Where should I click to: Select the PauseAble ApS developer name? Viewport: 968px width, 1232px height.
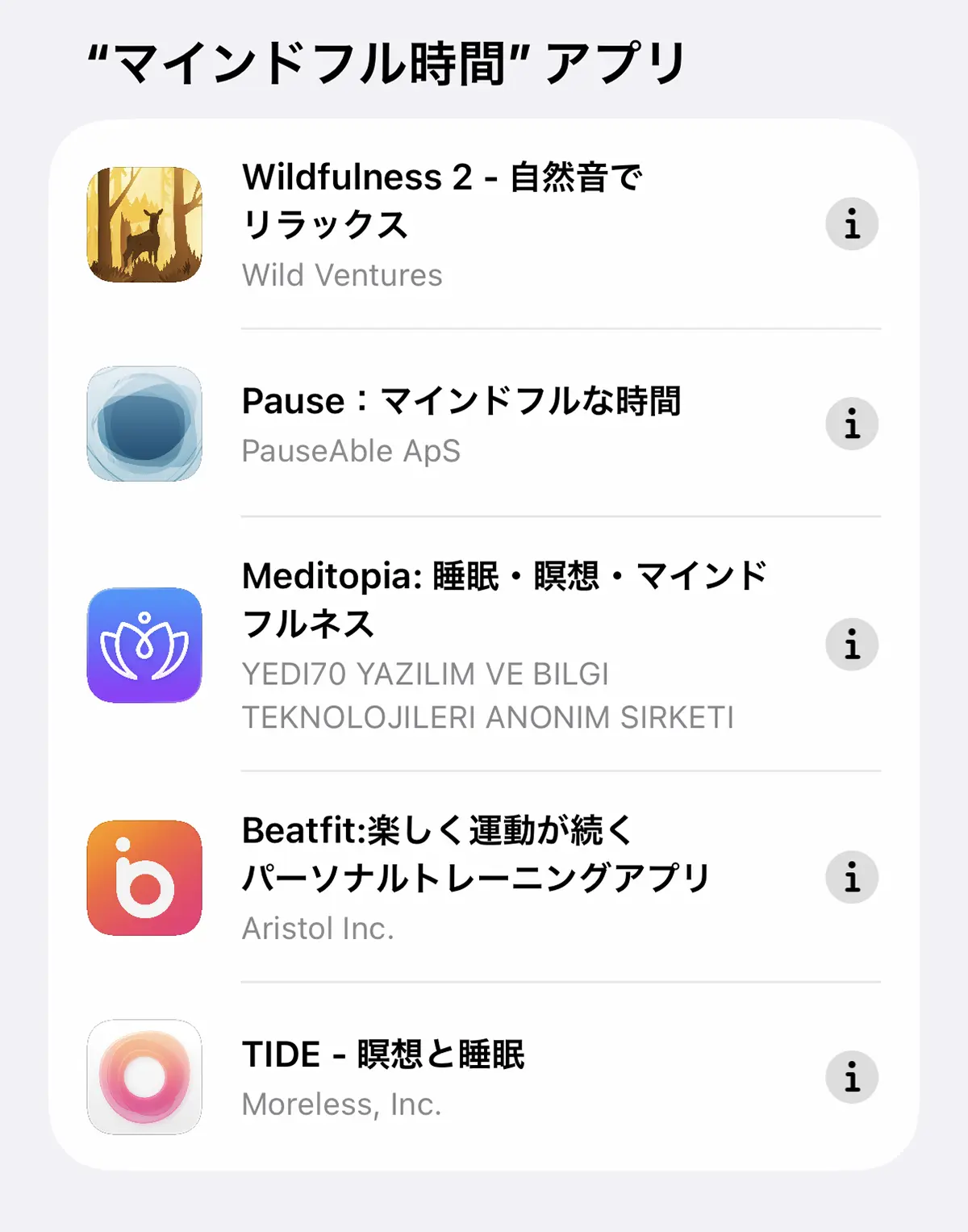(x=350, y=451)
